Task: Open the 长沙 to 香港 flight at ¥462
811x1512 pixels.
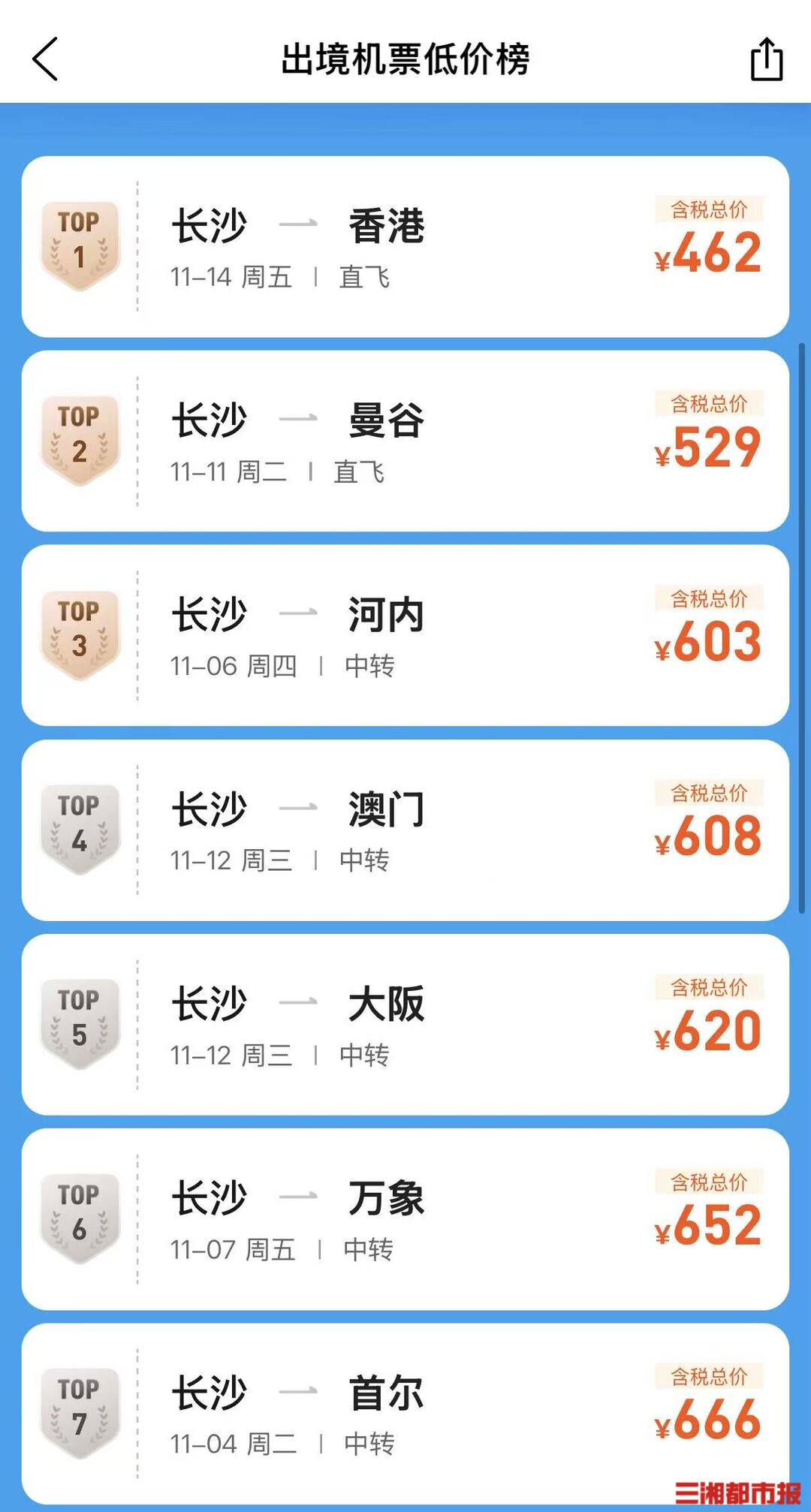Action: (x=405, y=247)
